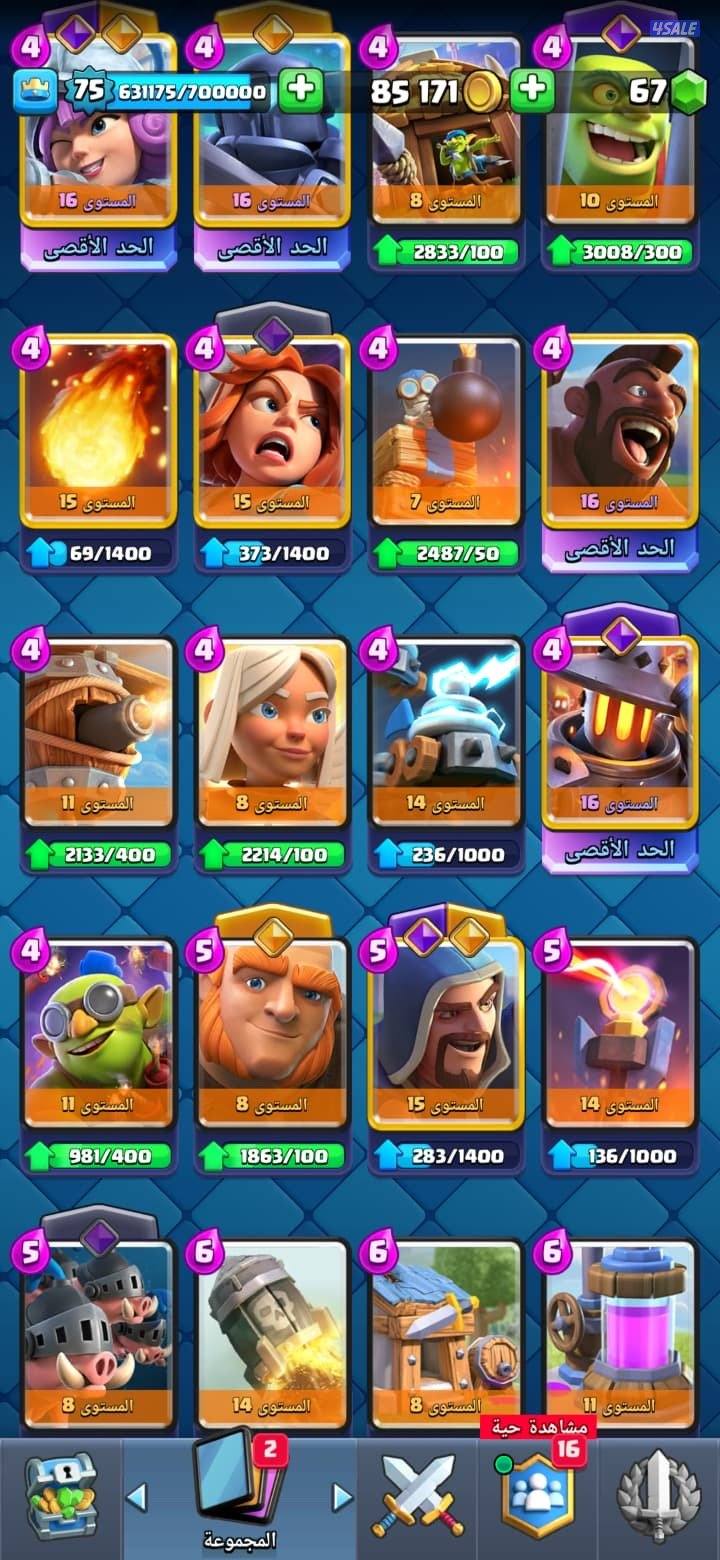The height and width of the screenshot is (1560, 720).
Task: Switch to the shop chest tab
Action: 60,1497
